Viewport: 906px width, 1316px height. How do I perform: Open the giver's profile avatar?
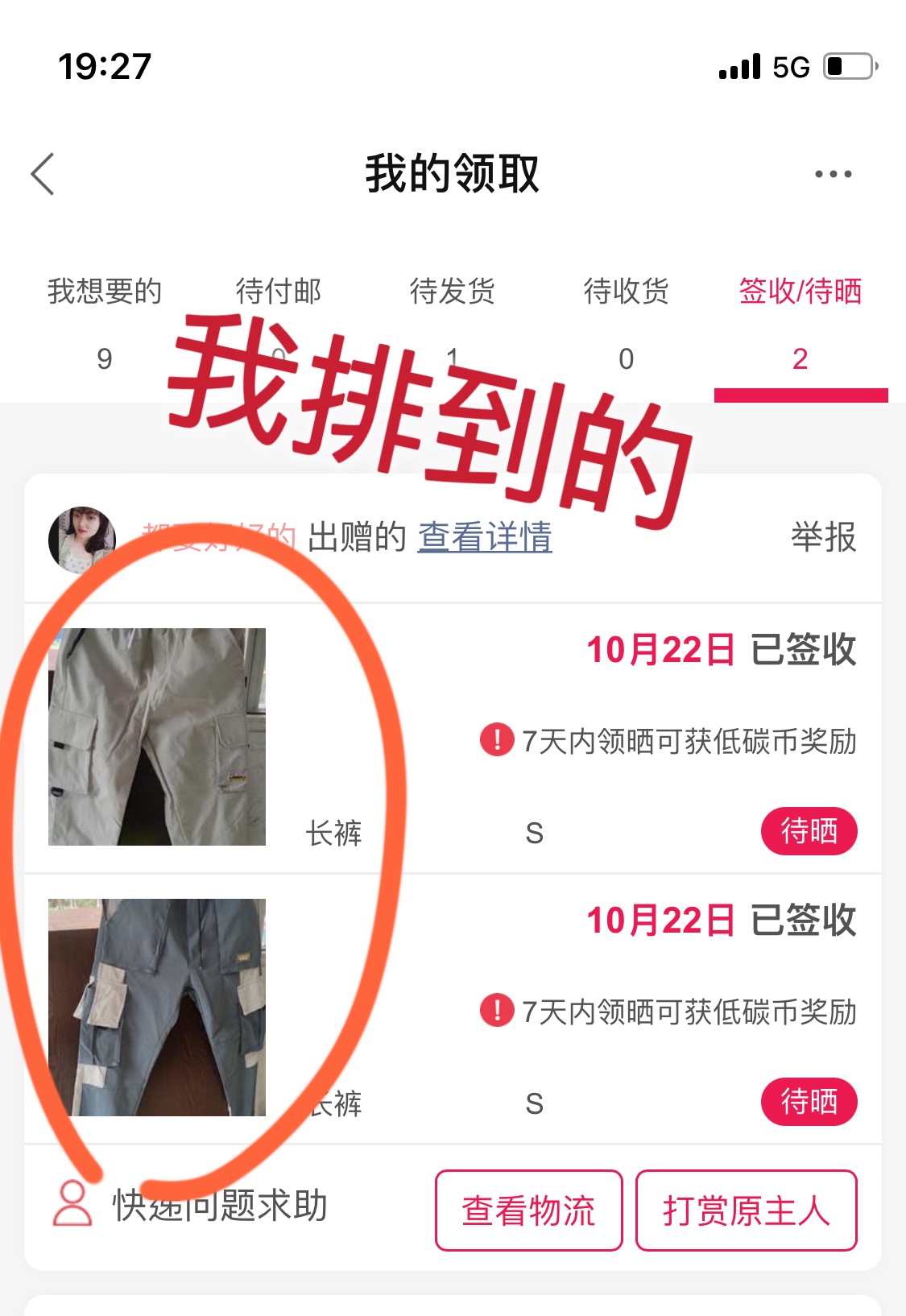81,539
